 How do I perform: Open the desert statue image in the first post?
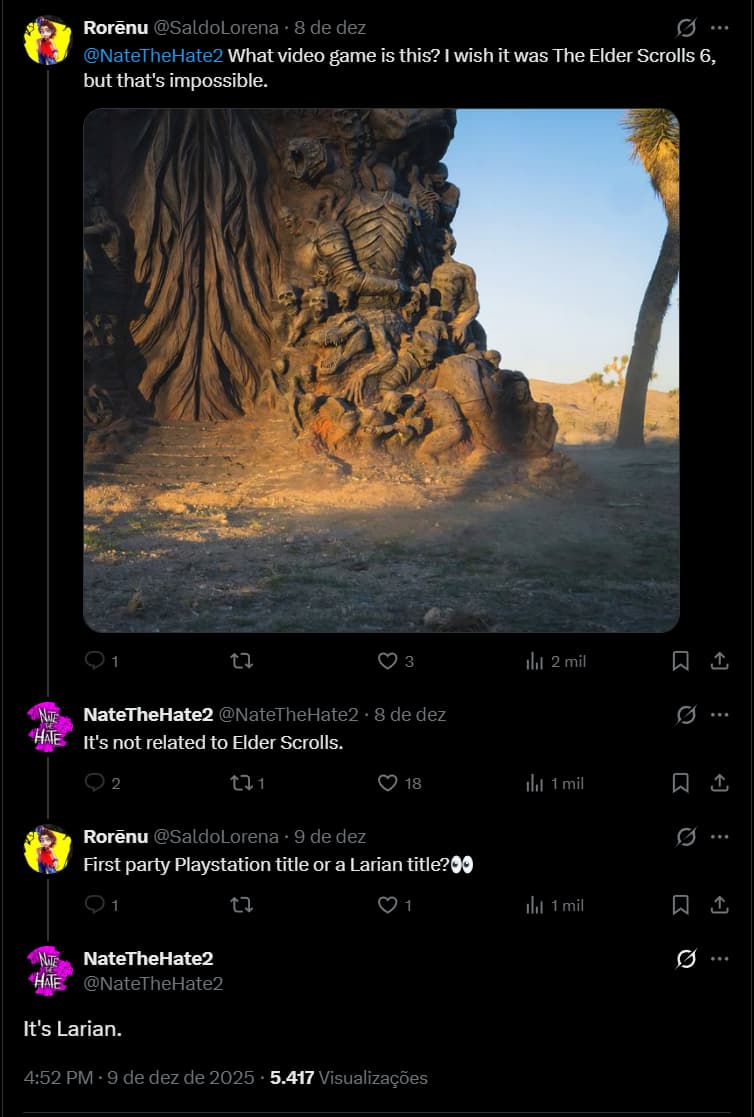[380, 370]
